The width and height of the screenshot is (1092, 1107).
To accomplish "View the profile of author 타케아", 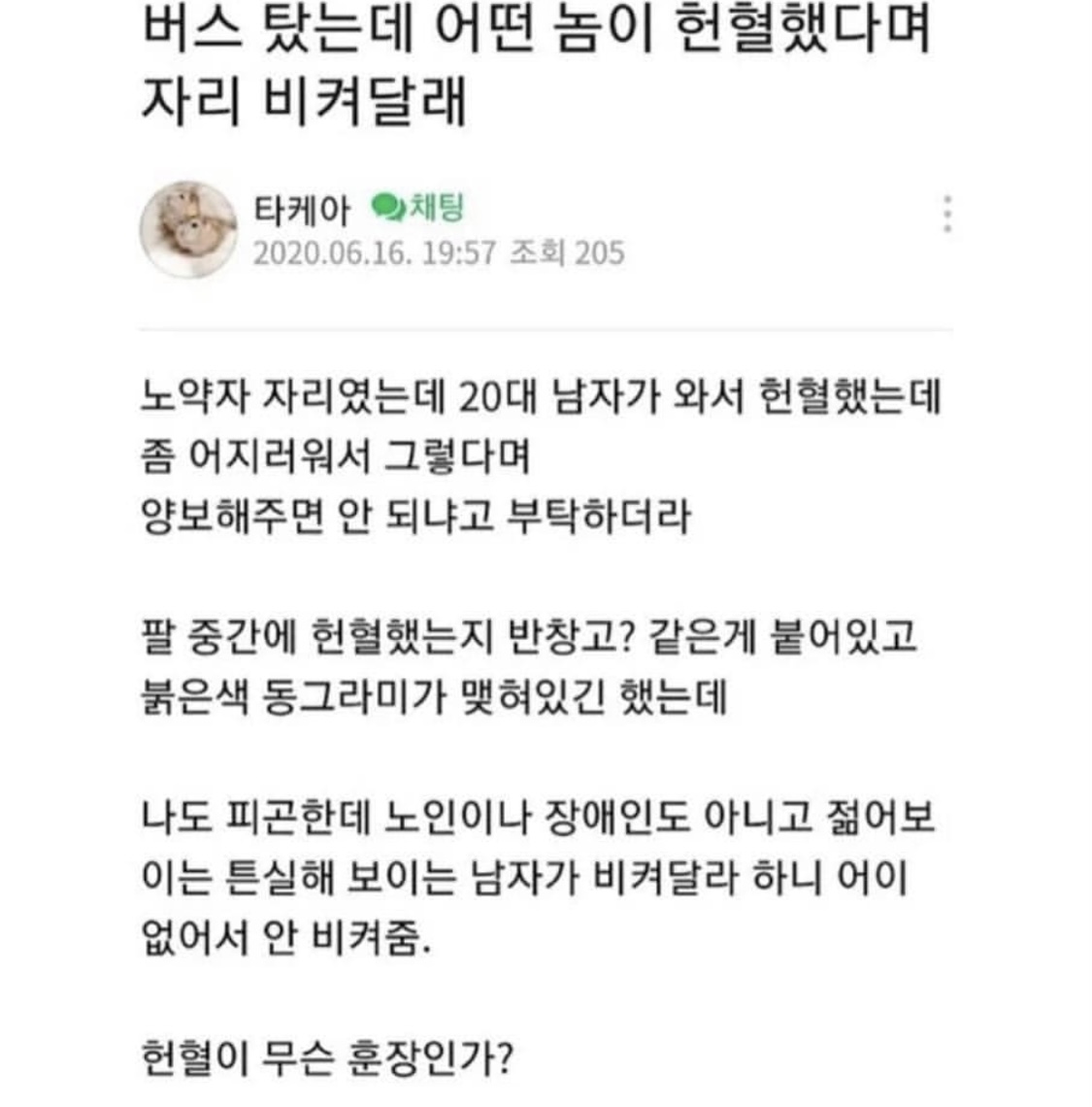I will [301, 209].
